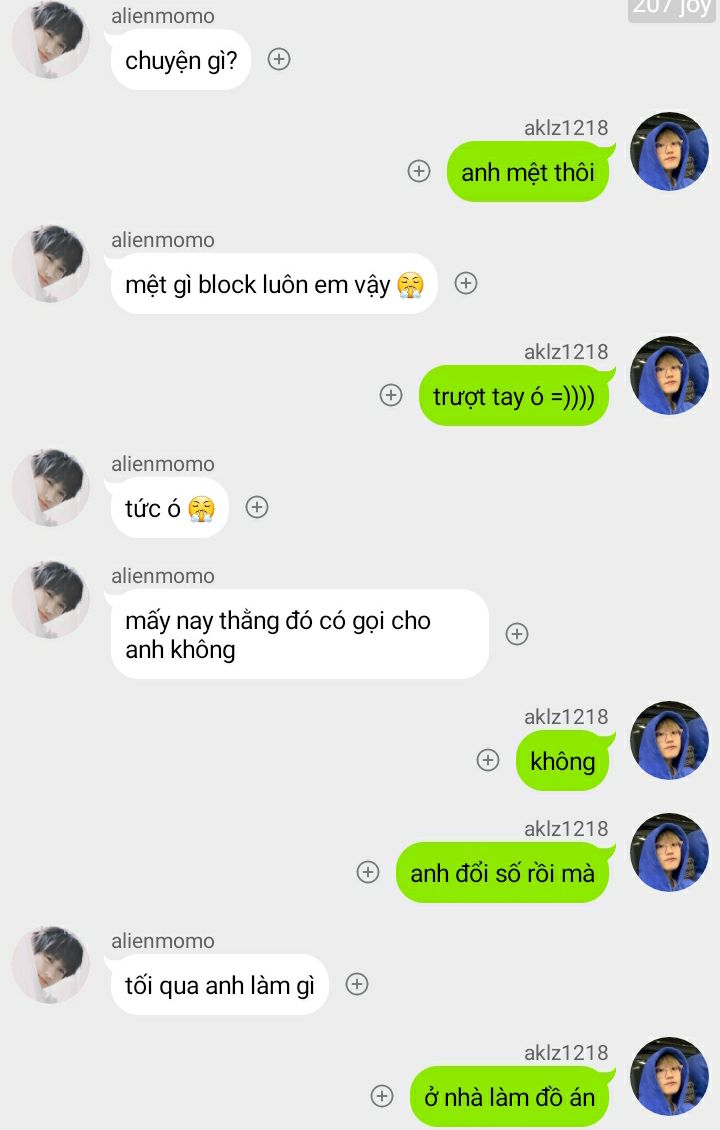The width and height of the screenshot is (720, 1130).
Task: Hit the plus icon beside "tức ó"
Action: click(257, 507)
